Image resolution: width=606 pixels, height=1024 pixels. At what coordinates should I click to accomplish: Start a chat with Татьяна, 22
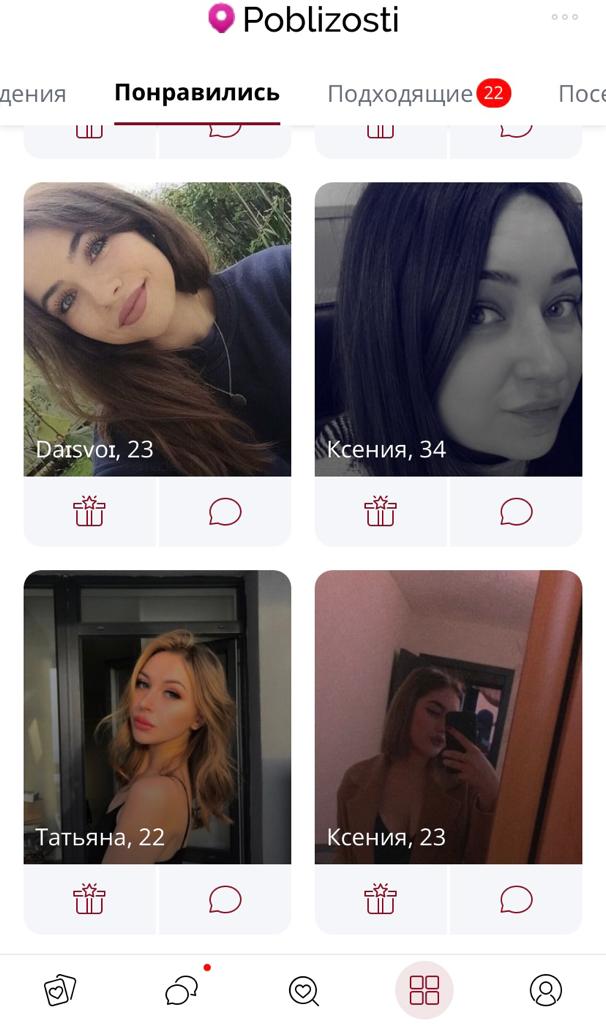[x=225, y=899]
